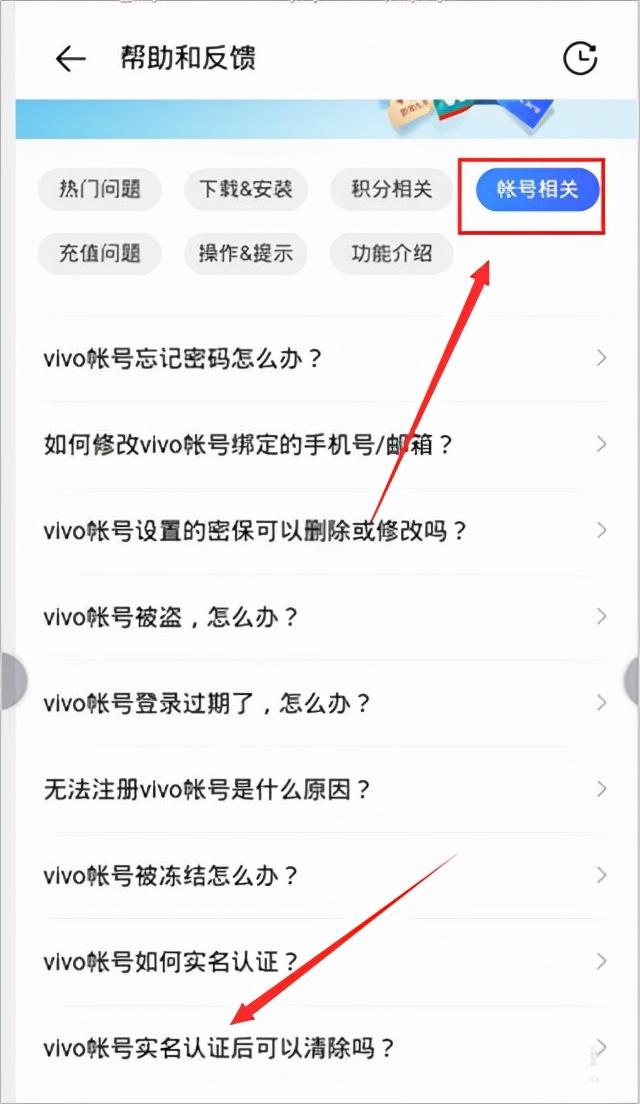
Task: Select the 热门问题 chip
Action: click(99, 189)
